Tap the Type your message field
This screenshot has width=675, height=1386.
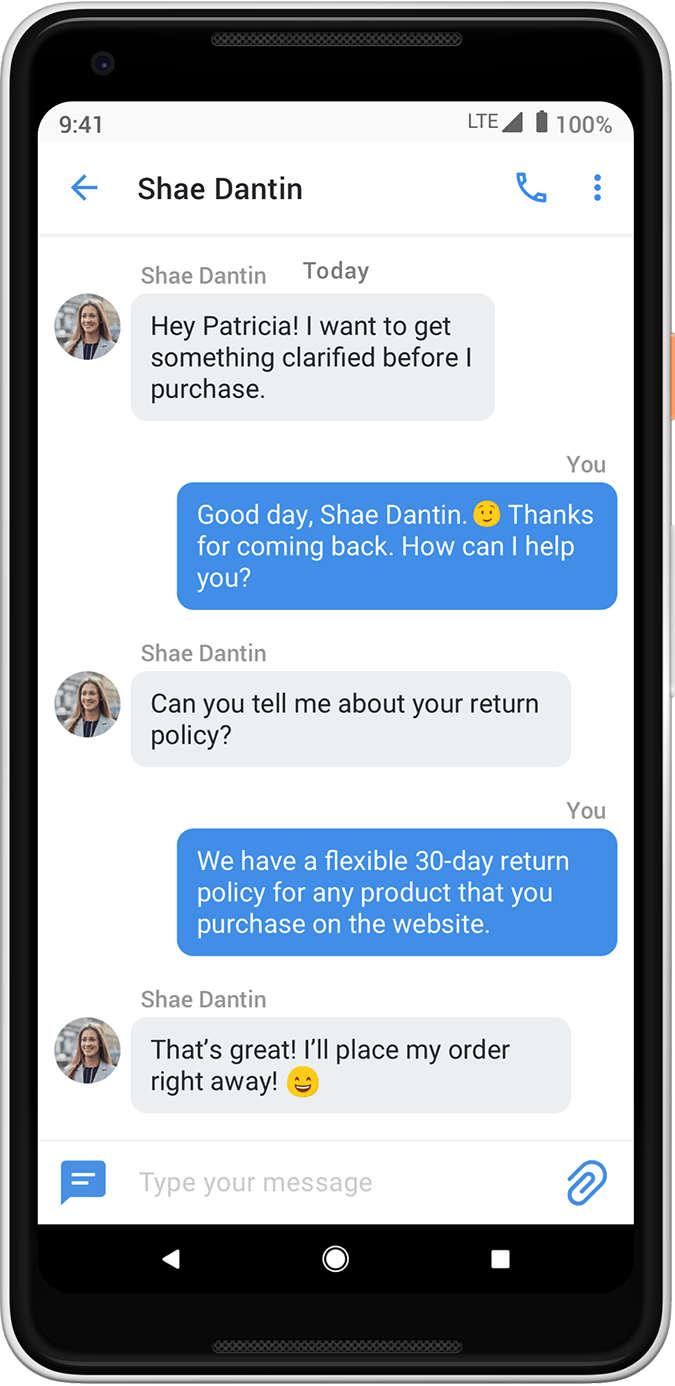[x=340, y=1182]
